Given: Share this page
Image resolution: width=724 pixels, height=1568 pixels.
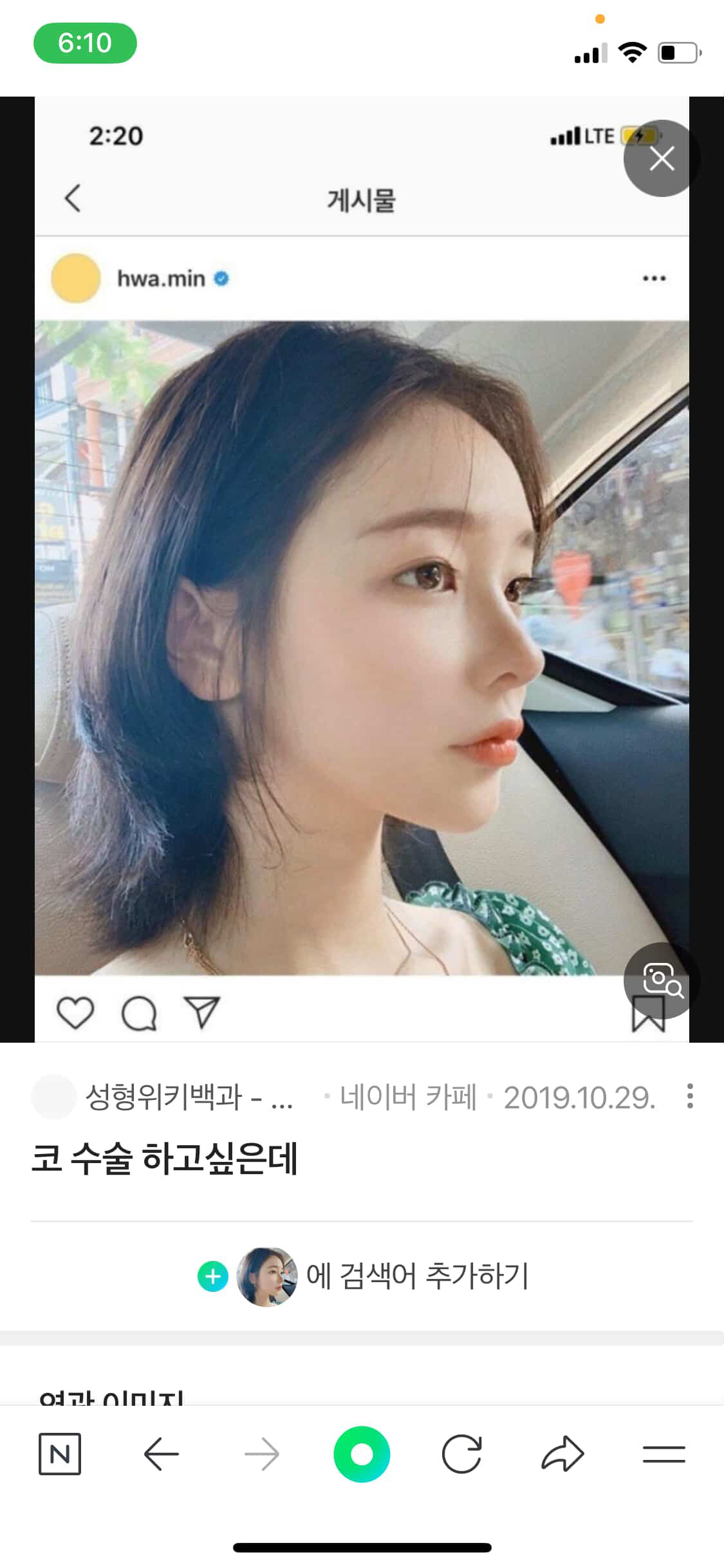Looking at the screenshot, I should pyautogui.click(x=562, y=1454).
